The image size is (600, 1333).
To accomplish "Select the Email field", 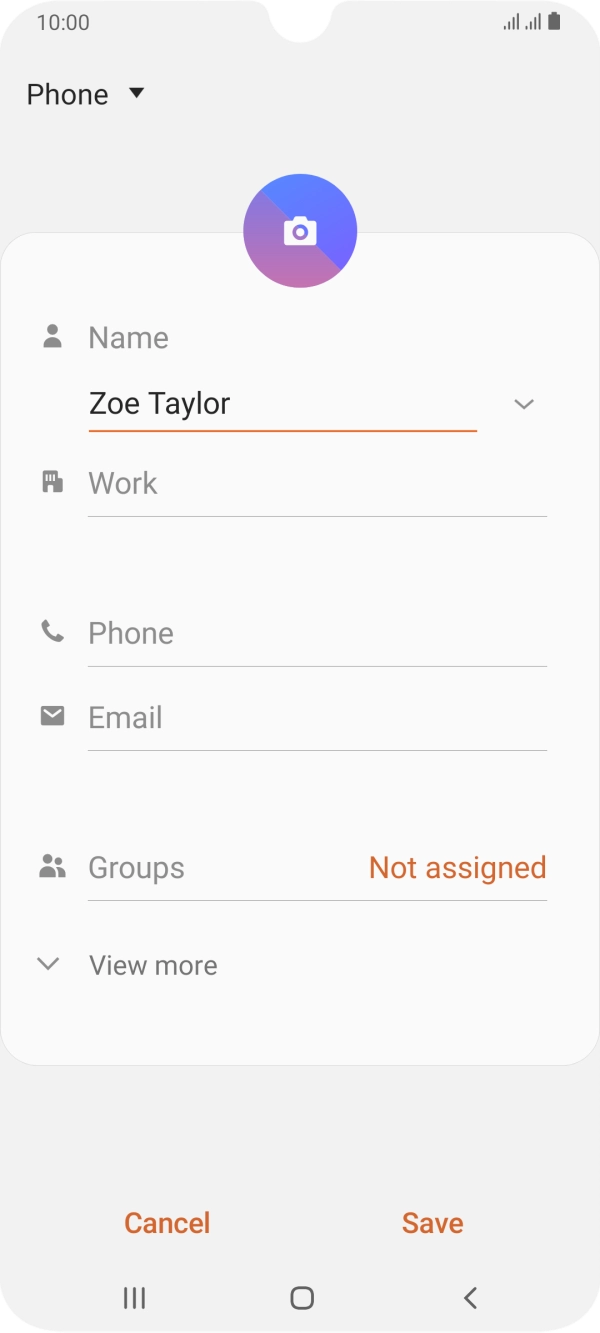I will 317,718.
